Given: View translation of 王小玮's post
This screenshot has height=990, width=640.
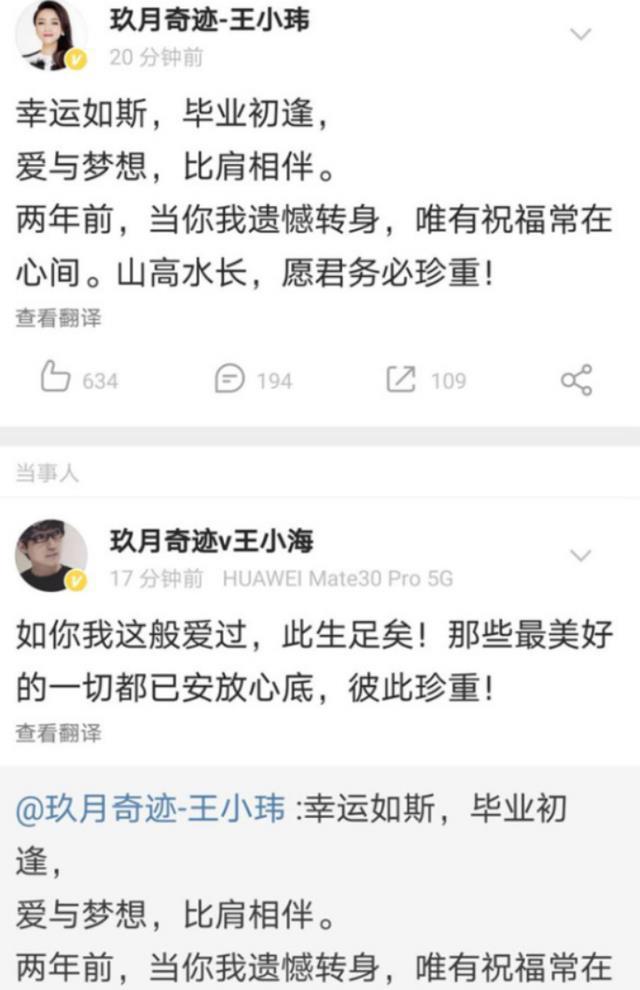Looking at the screenshot, I should [x=58, y=318].
